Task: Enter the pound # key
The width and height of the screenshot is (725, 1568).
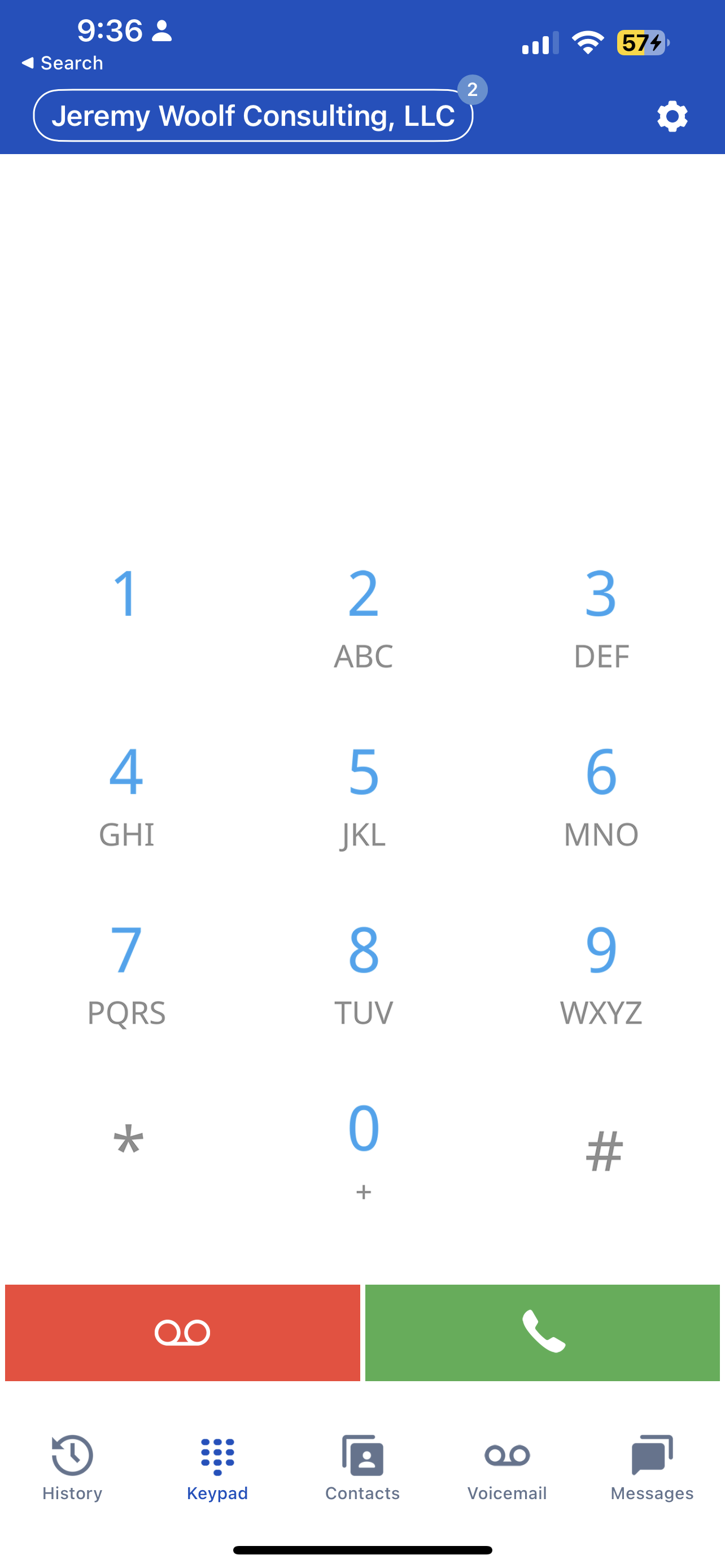Action: (604, 1150)
